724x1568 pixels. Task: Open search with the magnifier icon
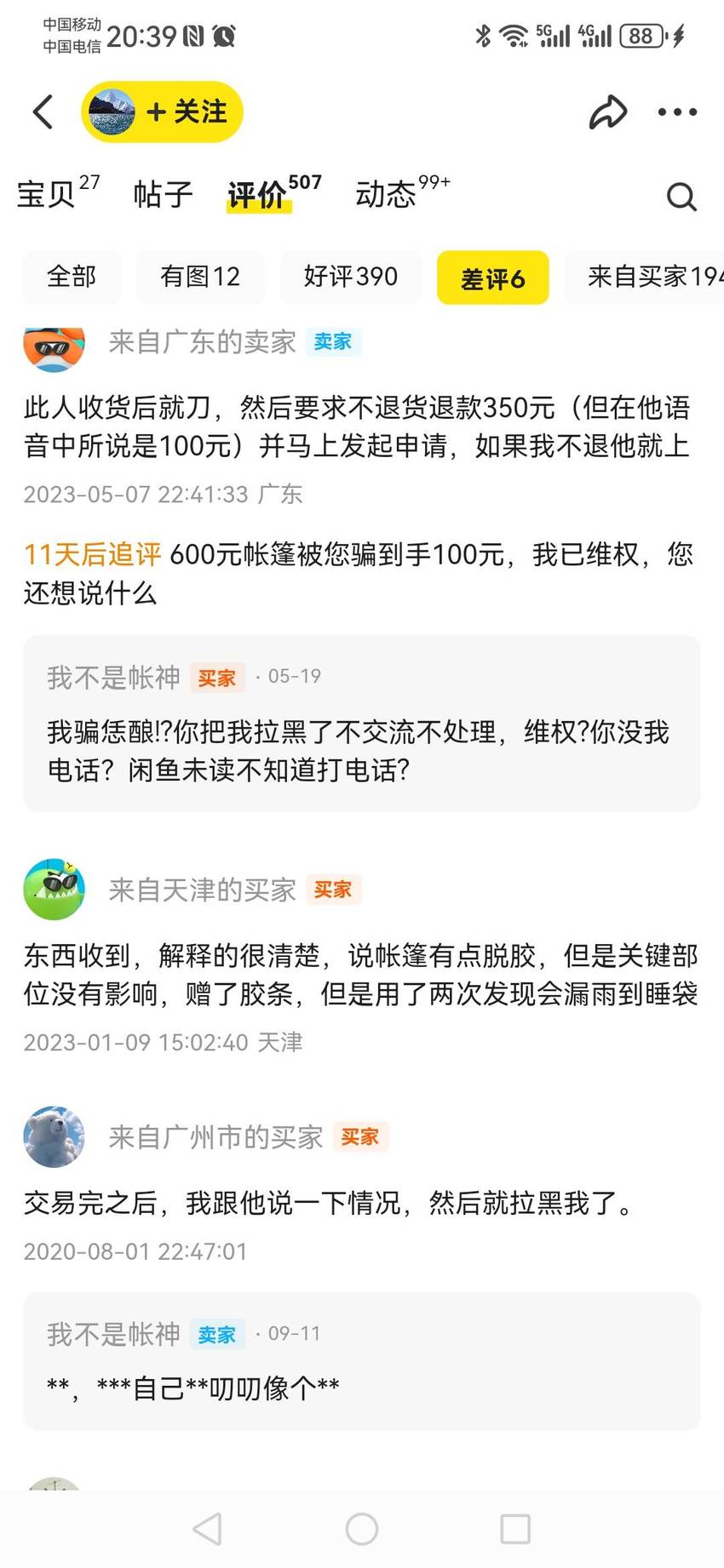tap(681, 197)
